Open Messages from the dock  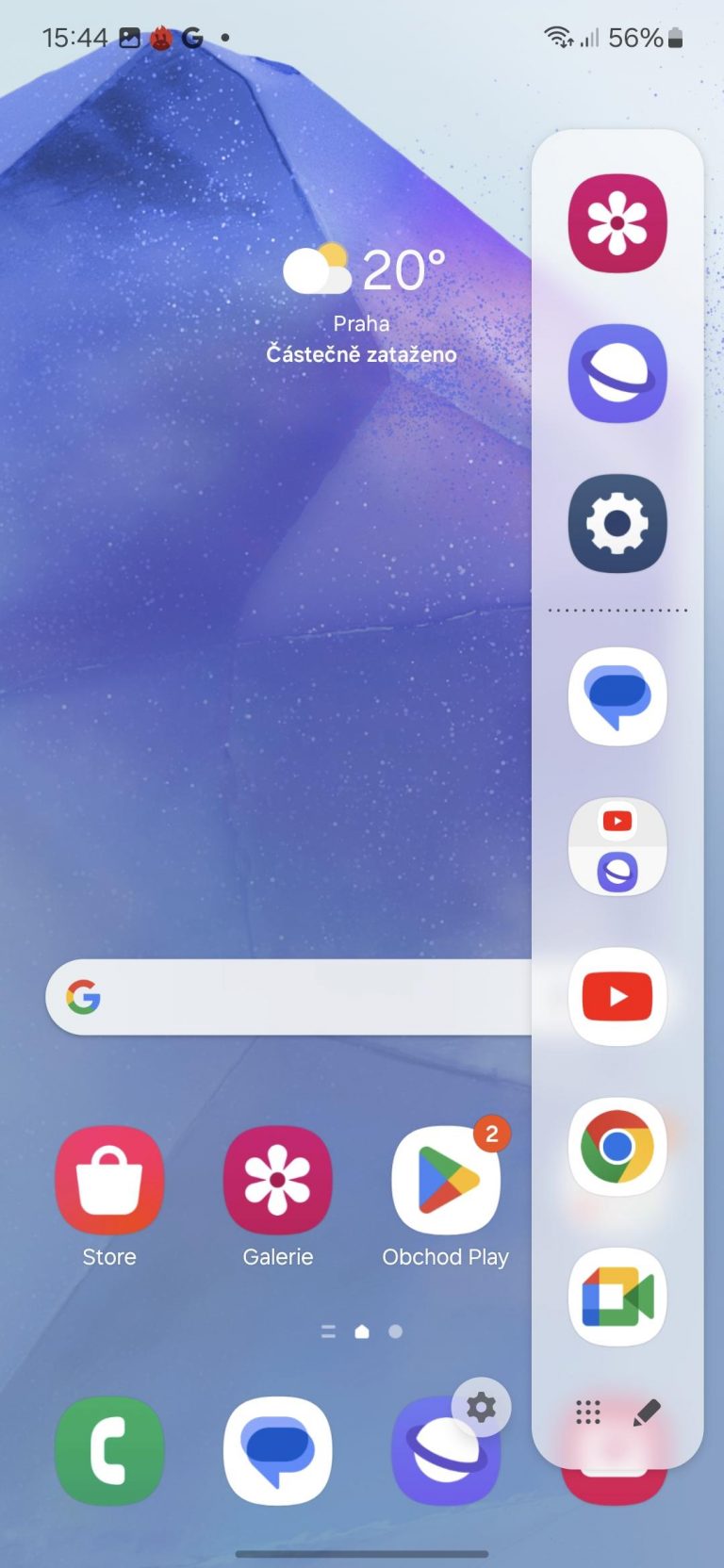[x=277, y=1451]
